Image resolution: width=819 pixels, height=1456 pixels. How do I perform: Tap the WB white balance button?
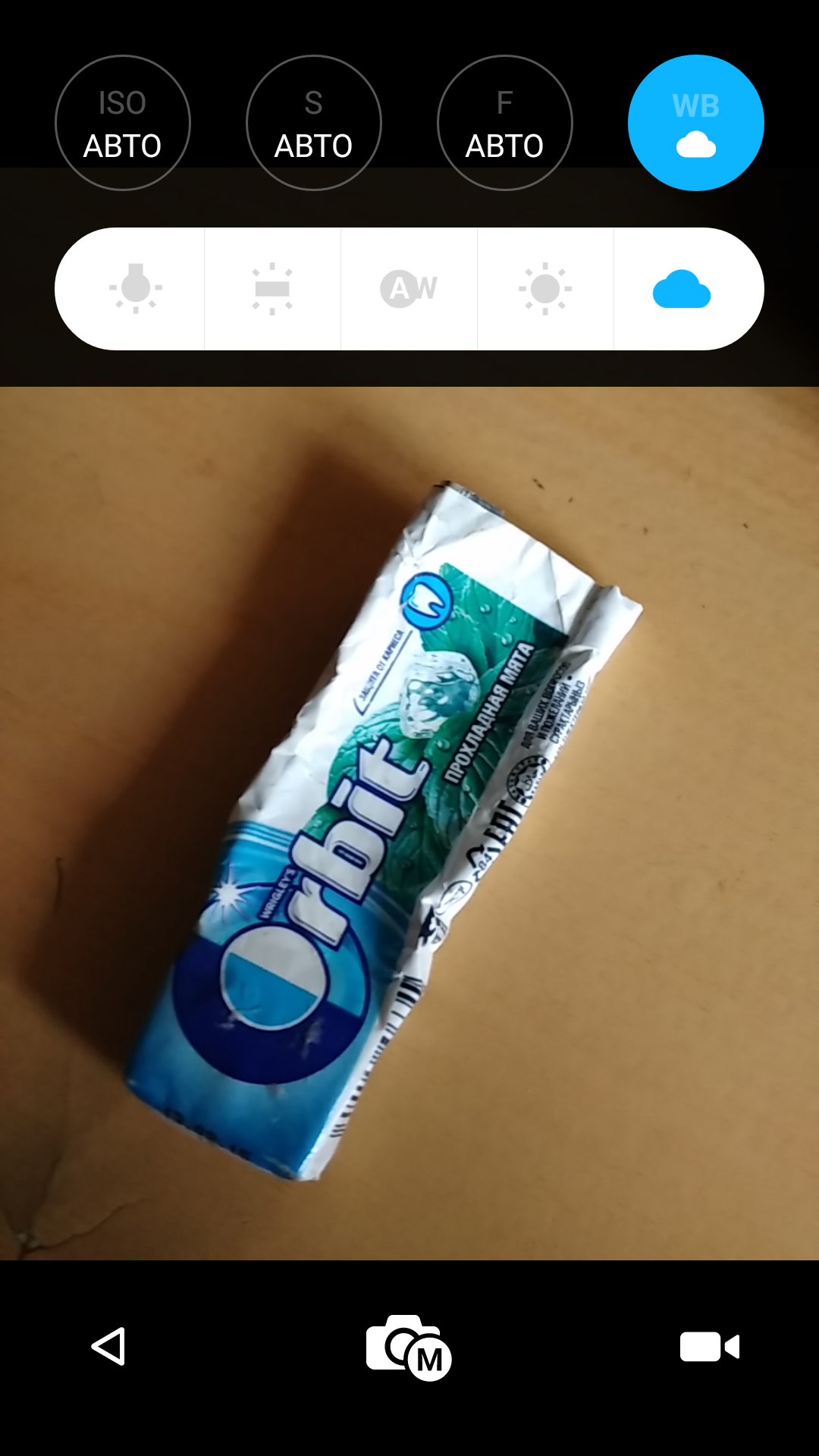pos(696,123)
